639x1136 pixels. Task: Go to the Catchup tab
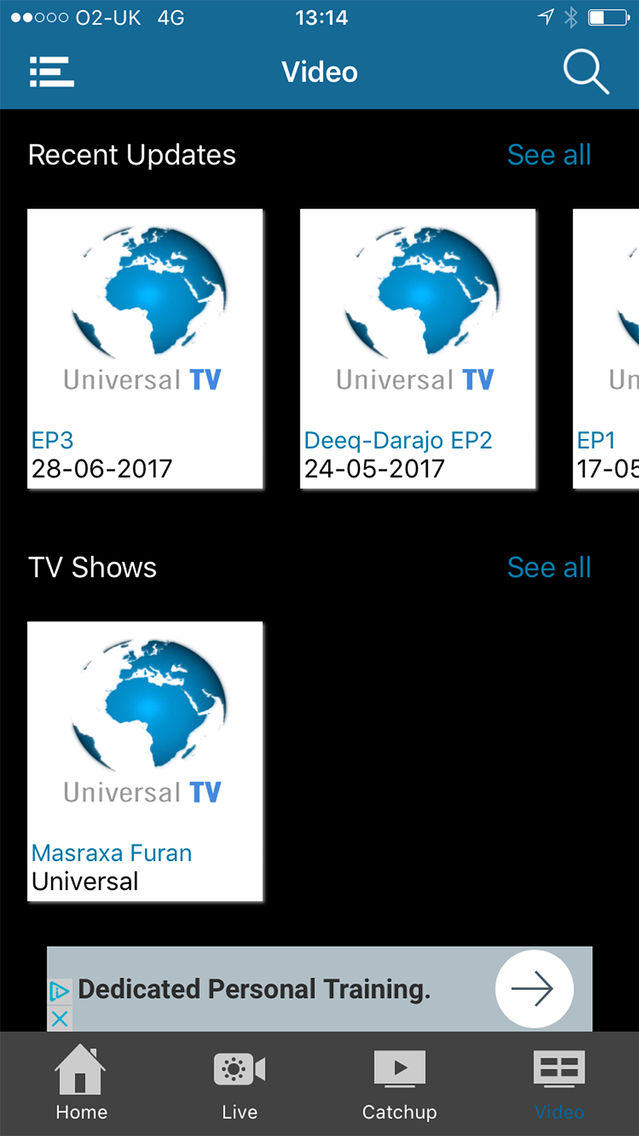tap(399, 1084)
